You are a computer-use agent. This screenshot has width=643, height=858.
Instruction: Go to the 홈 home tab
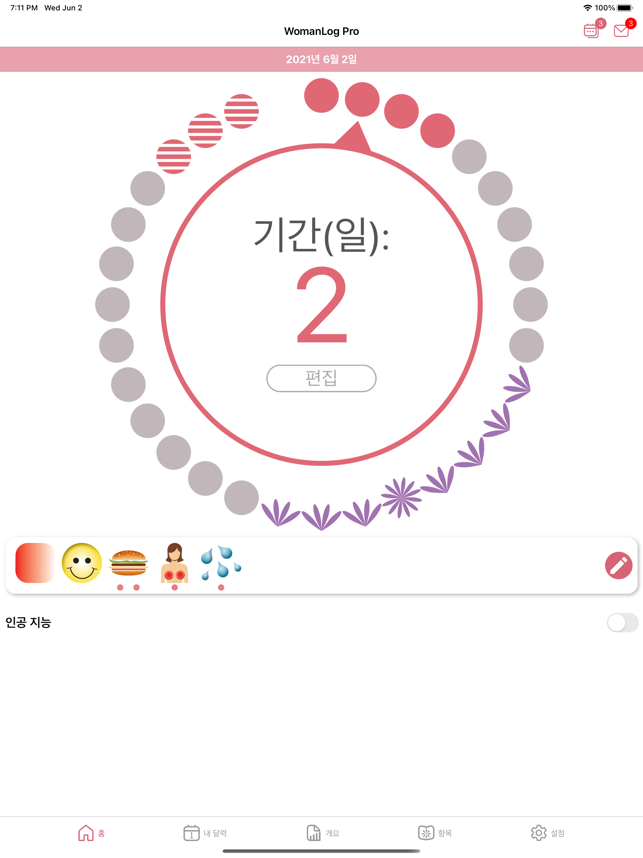(x=91, y=832)
